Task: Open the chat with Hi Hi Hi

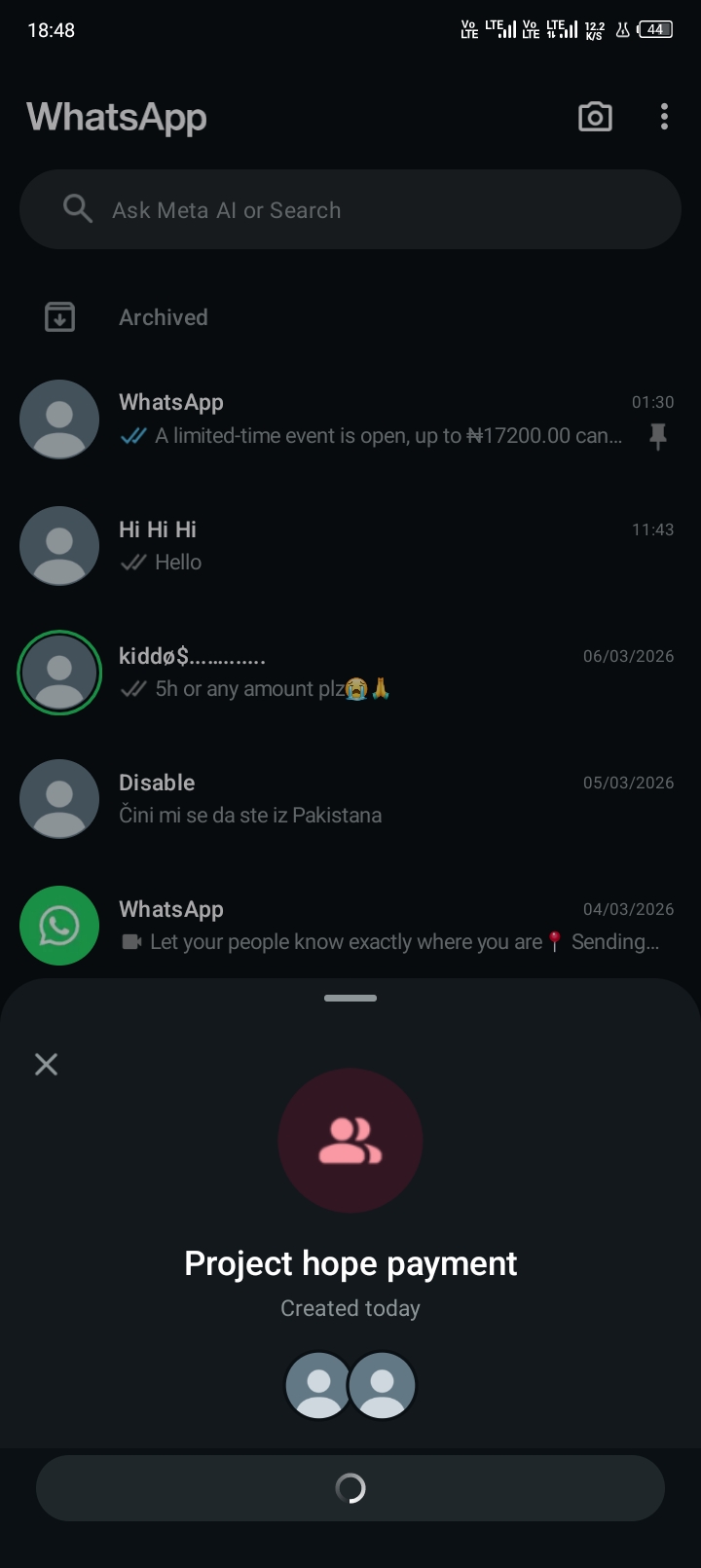Action: point(370,546)
